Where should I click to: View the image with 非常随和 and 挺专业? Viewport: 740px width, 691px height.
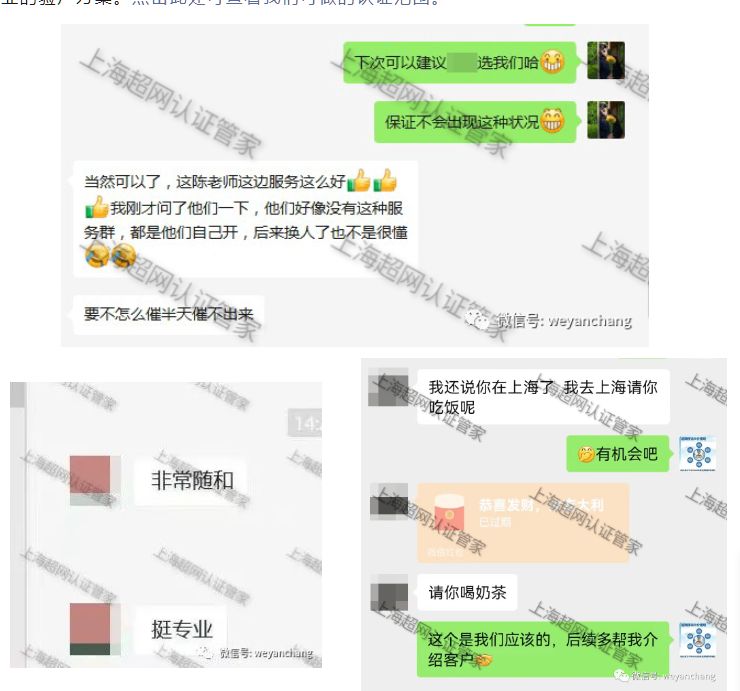pyautogui.click(x=166, y=525)
